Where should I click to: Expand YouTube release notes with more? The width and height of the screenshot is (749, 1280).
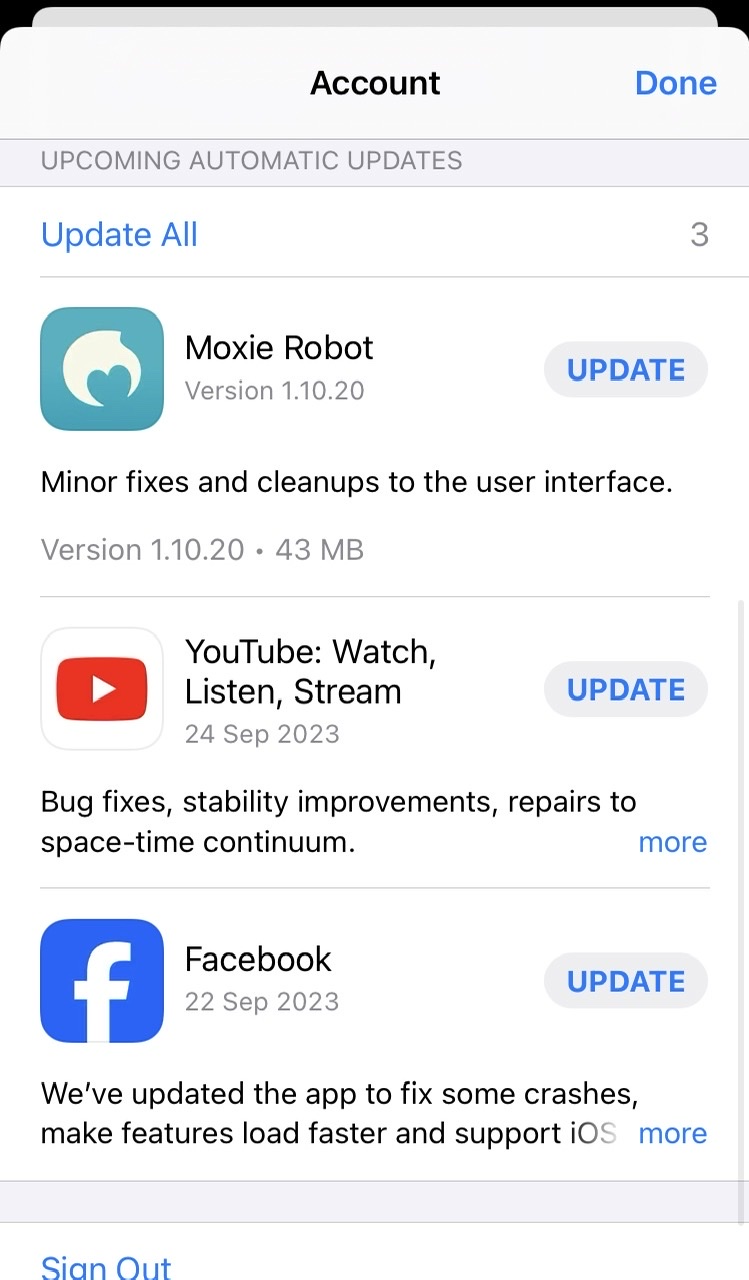tap(672, 842)
